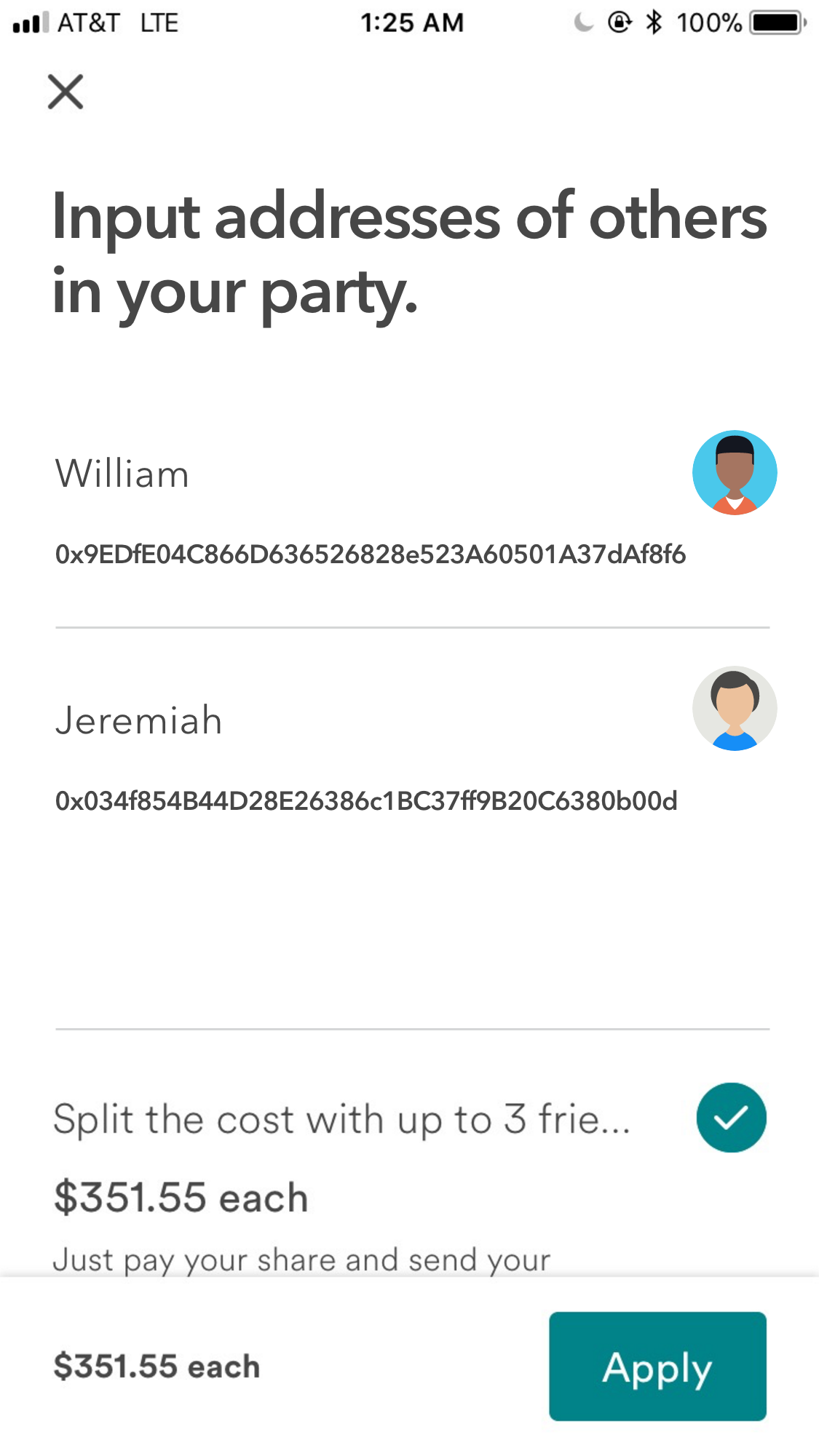Tap Jeremiah's avatar picture

(734, 709)
